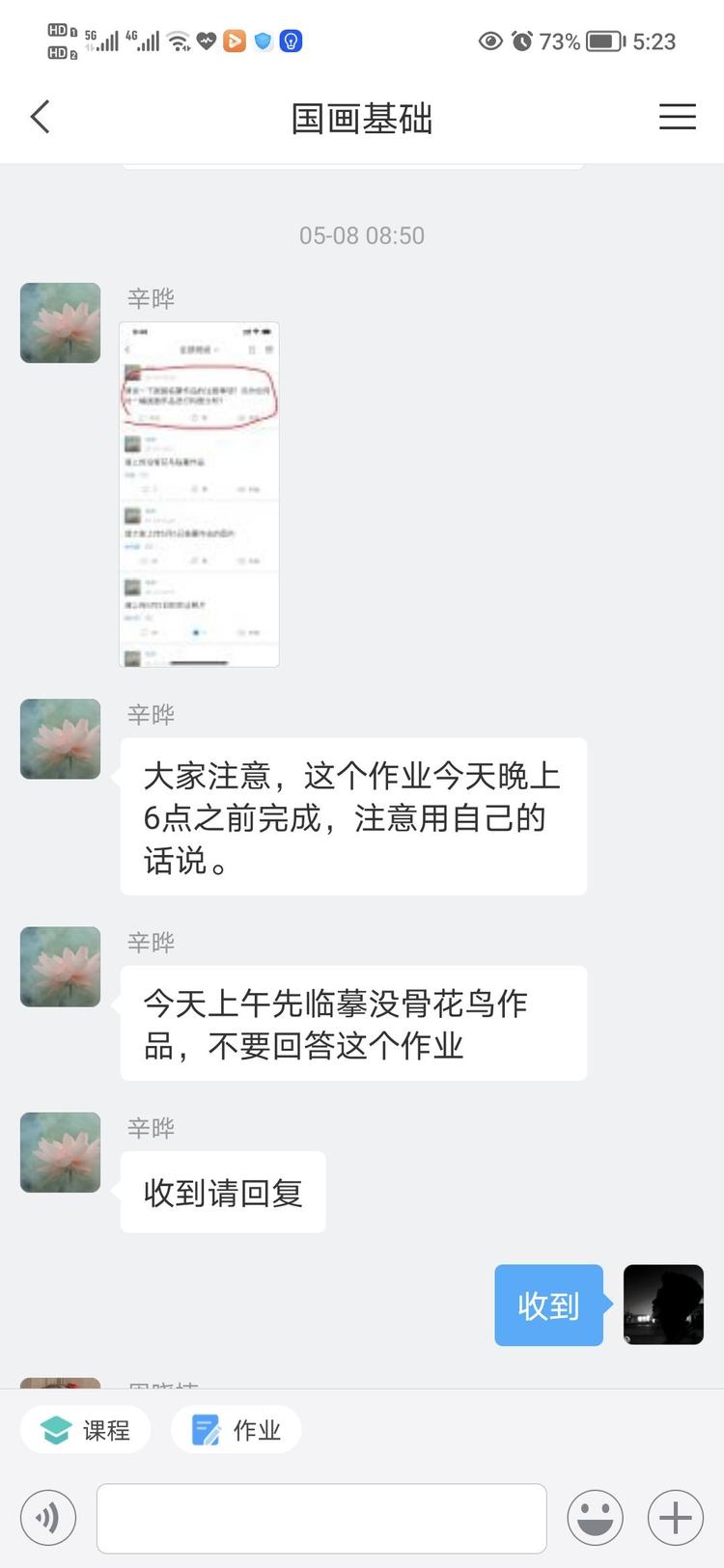
Task: Open the emoji picker
Action: tap(595, 1518)
